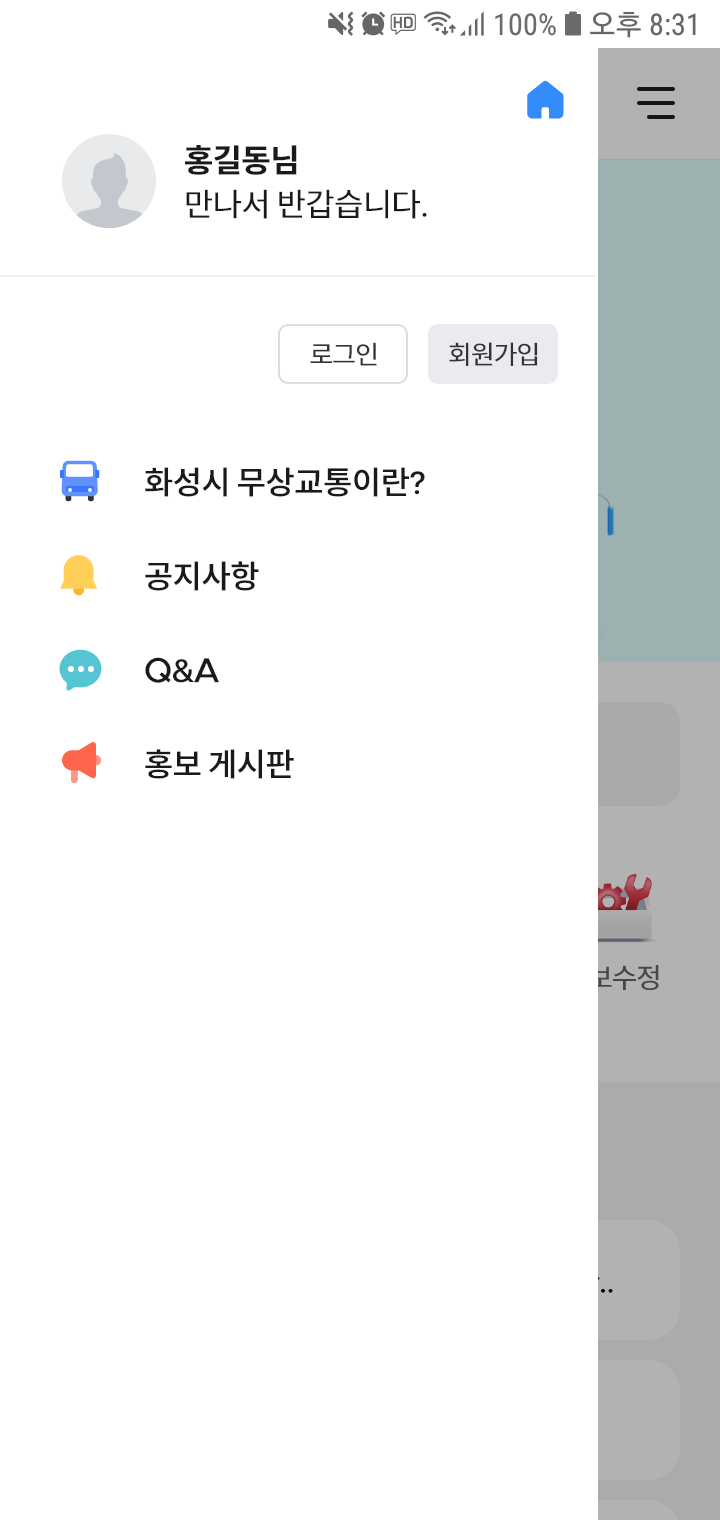Open notices via the yellow bell icon

coord(79,575)
